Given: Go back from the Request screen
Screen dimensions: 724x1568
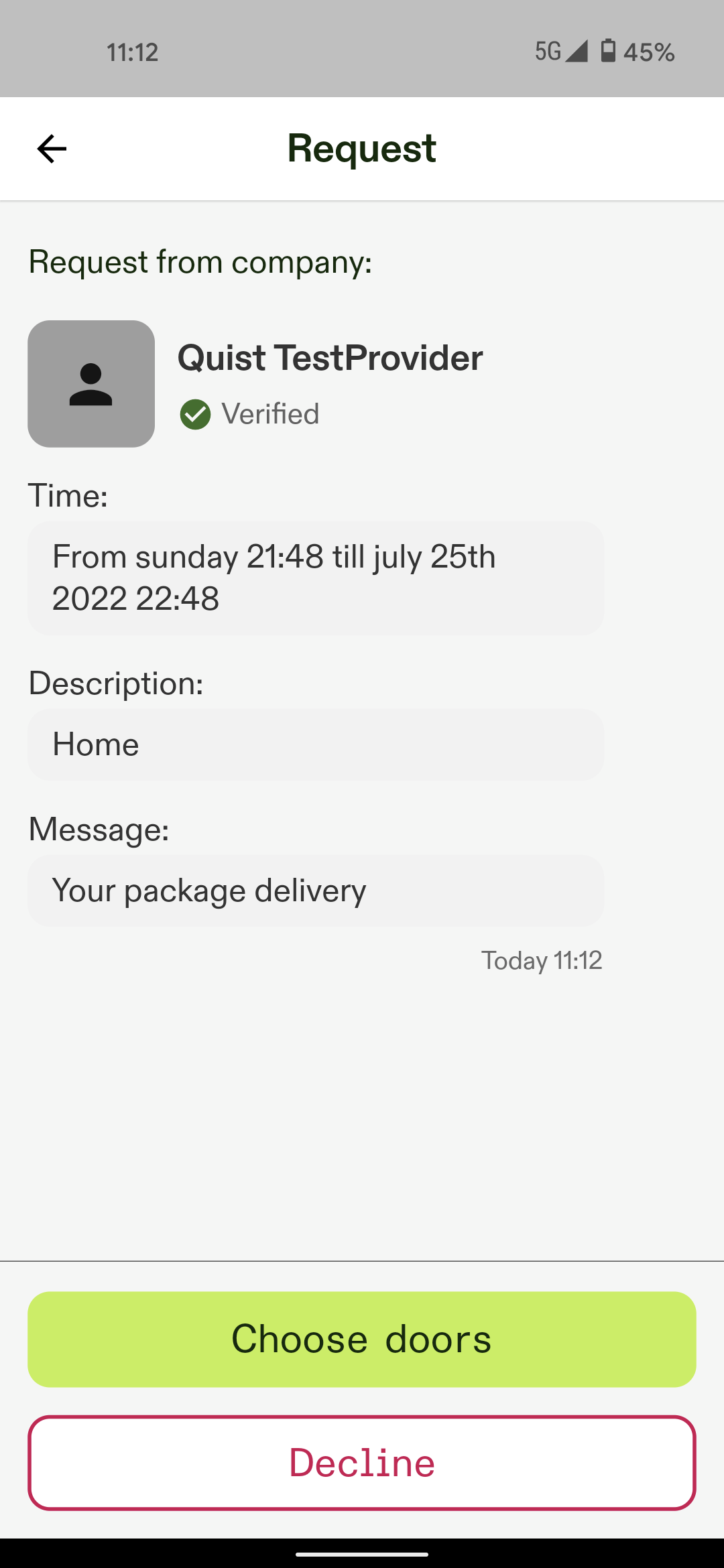Looking at the screenshot, I should pos(52,149).
